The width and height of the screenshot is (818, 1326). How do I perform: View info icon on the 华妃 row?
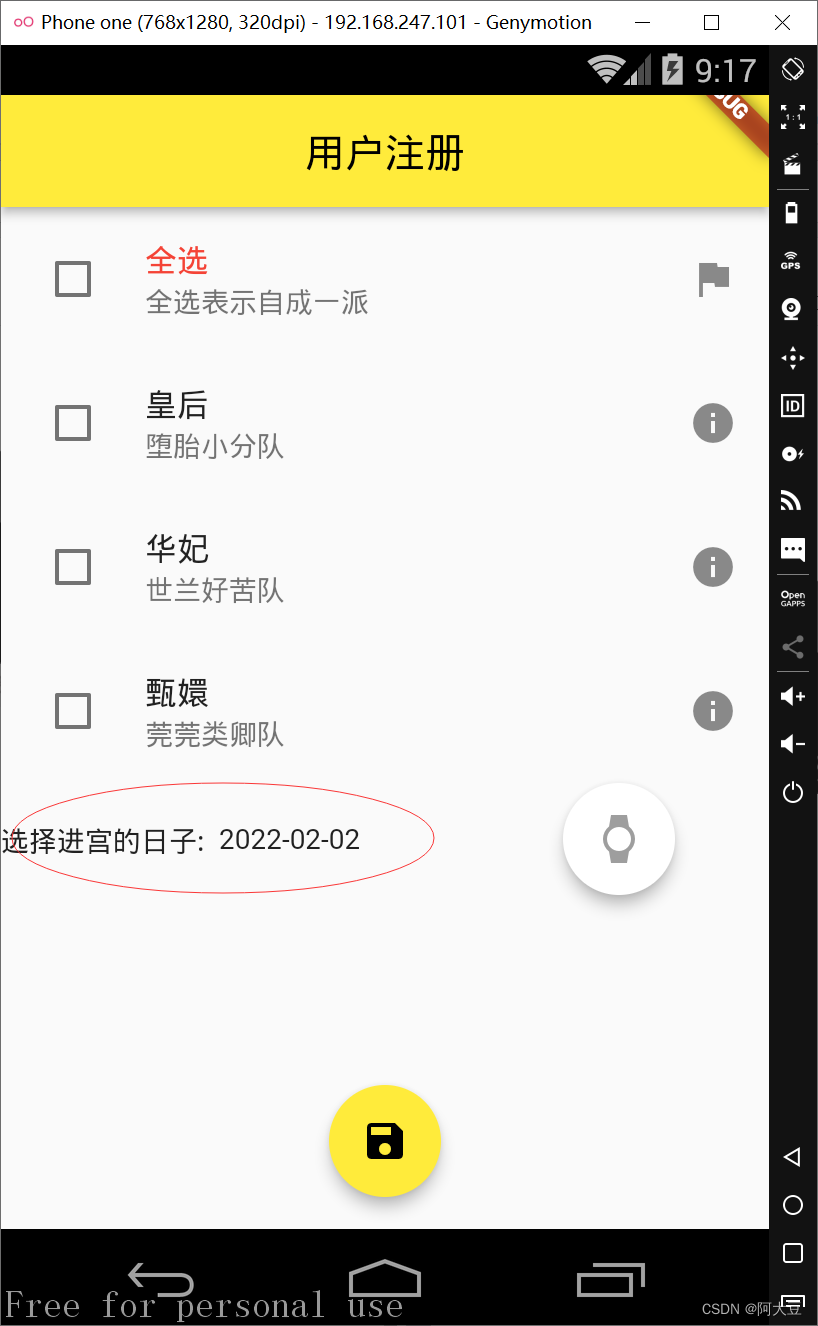pos(713,567)
